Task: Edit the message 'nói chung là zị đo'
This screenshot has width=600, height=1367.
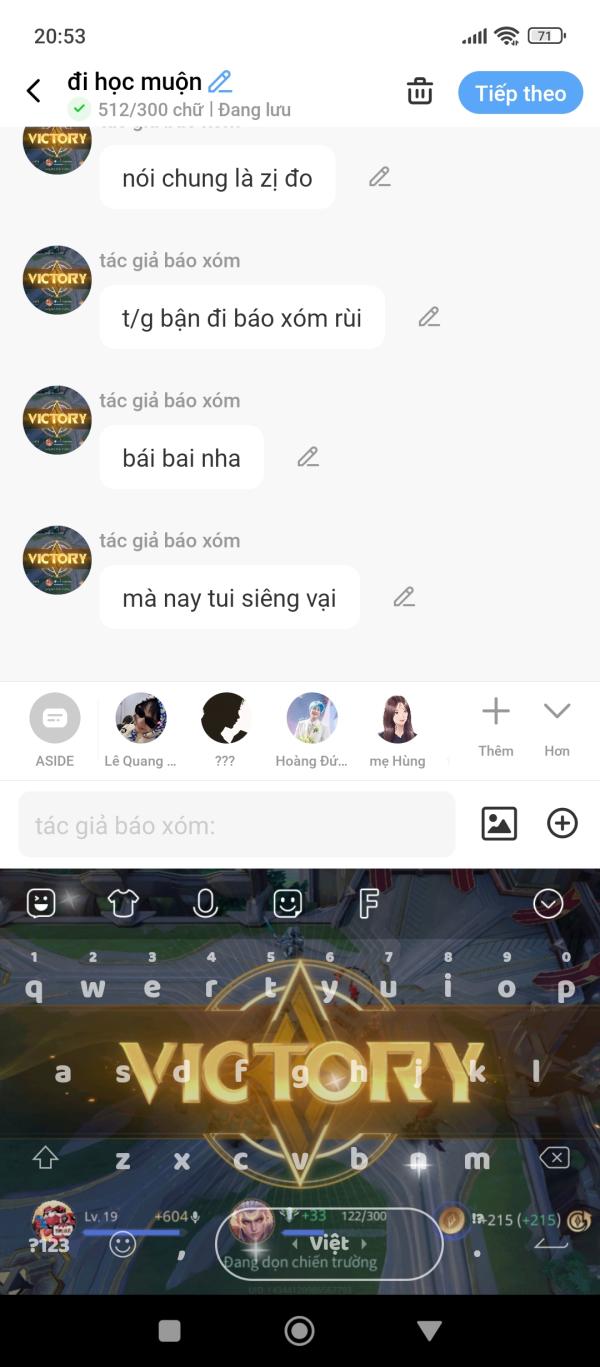Action: tap(379, 177)
